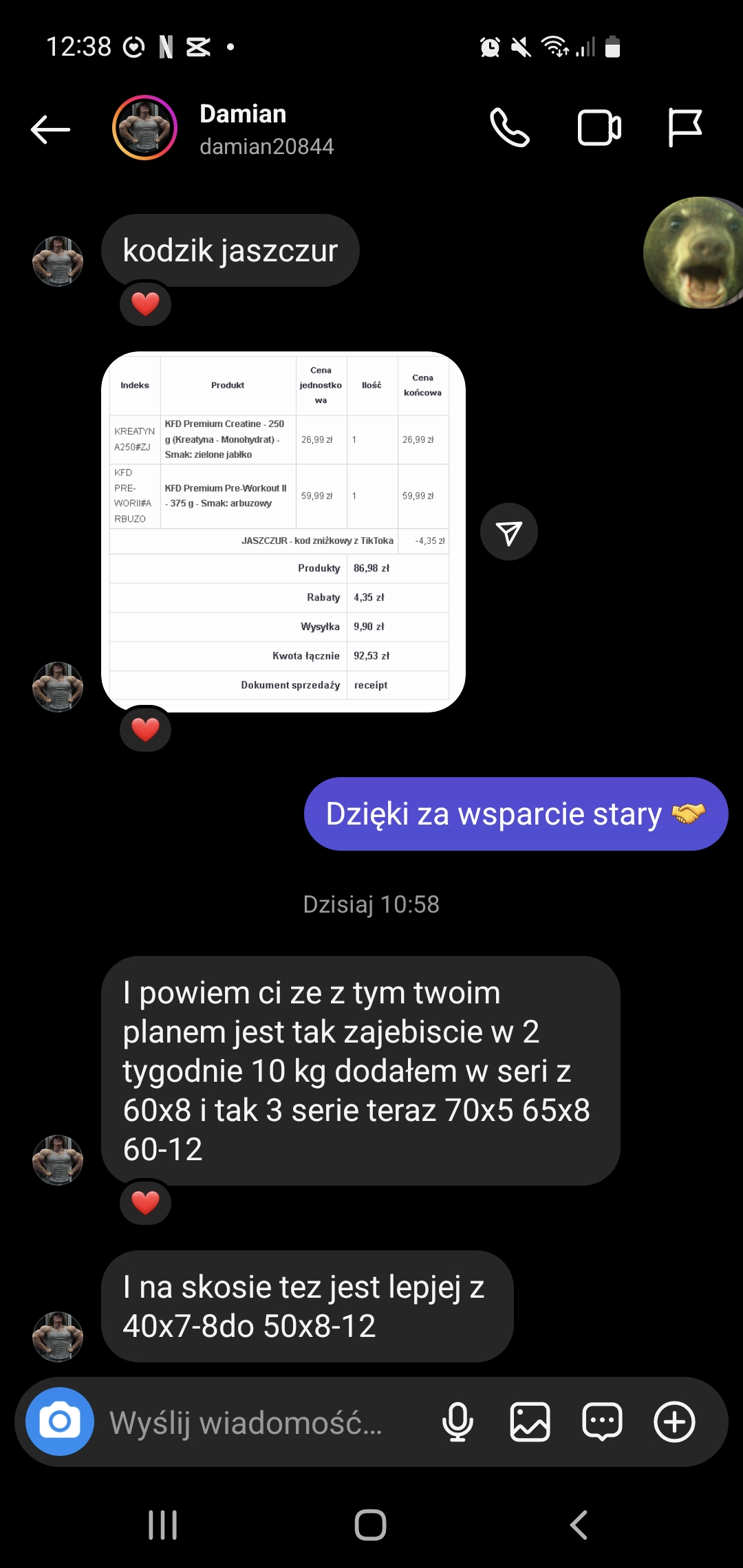Screen dimensions: 743x1568
Task: Forward the receipt image with the send arrow
Action: click(x=509, y=532)
